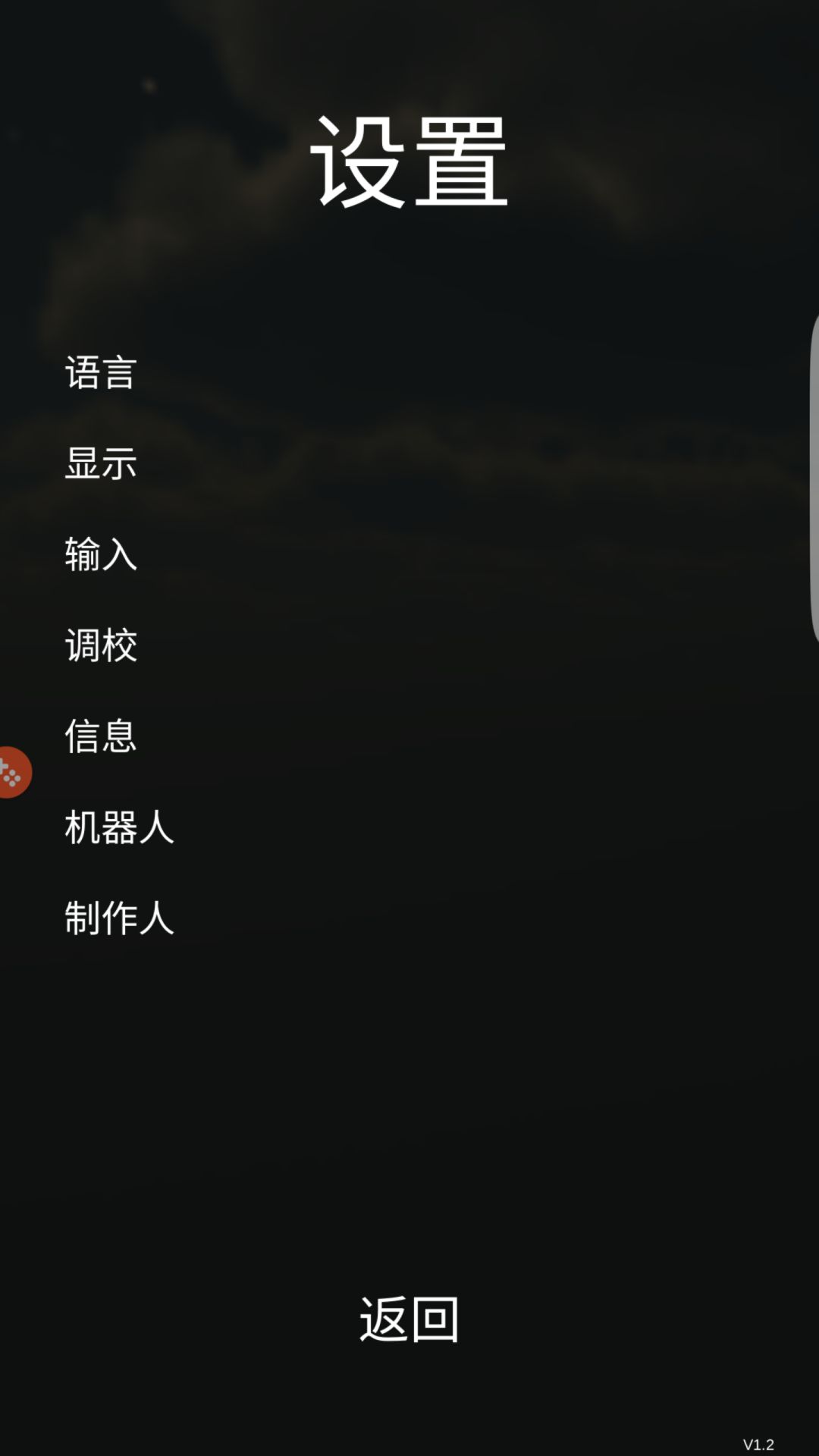Select Language from the settings list
819x1456 pixels.
point(99,373)
